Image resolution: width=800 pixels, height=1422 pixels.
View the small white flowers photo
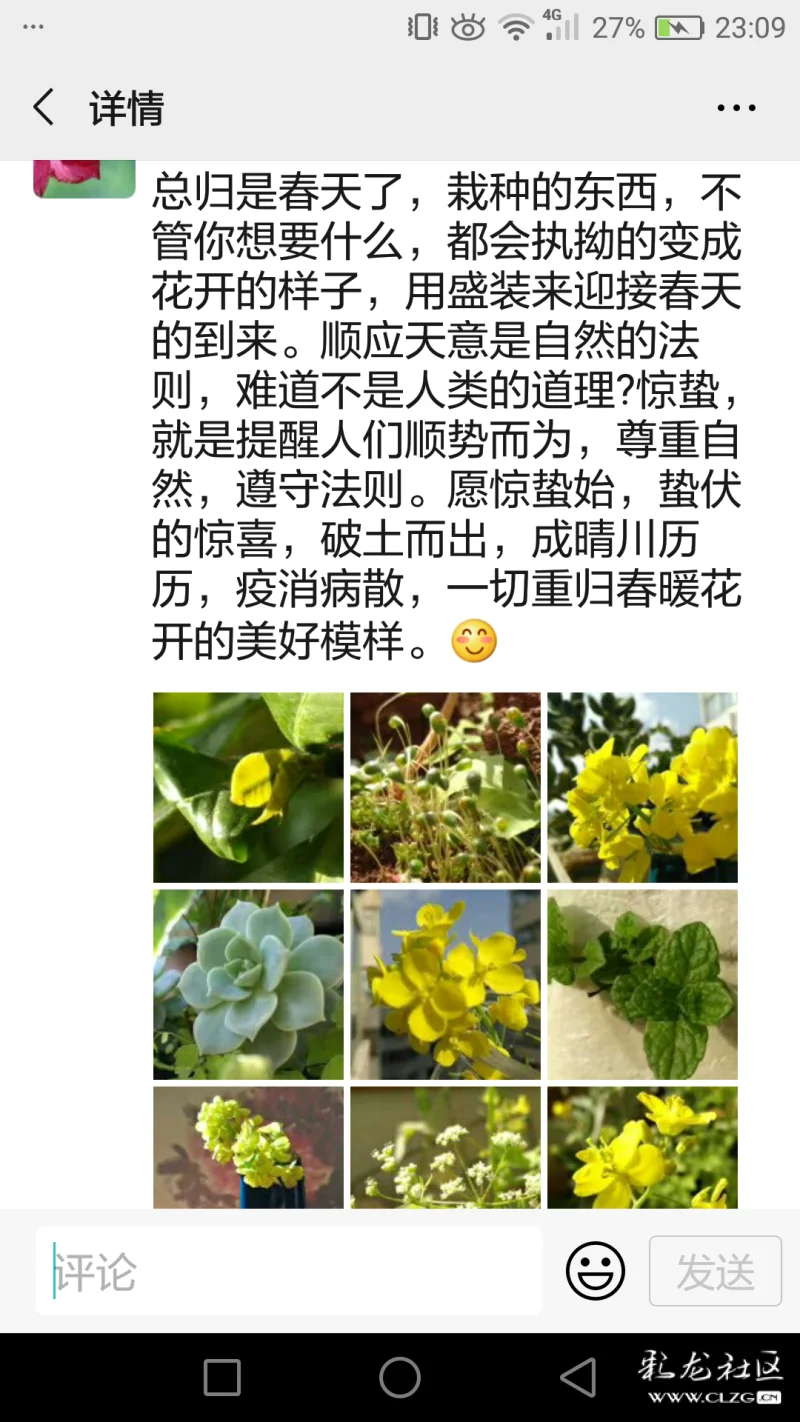(x=445, y=1147)
